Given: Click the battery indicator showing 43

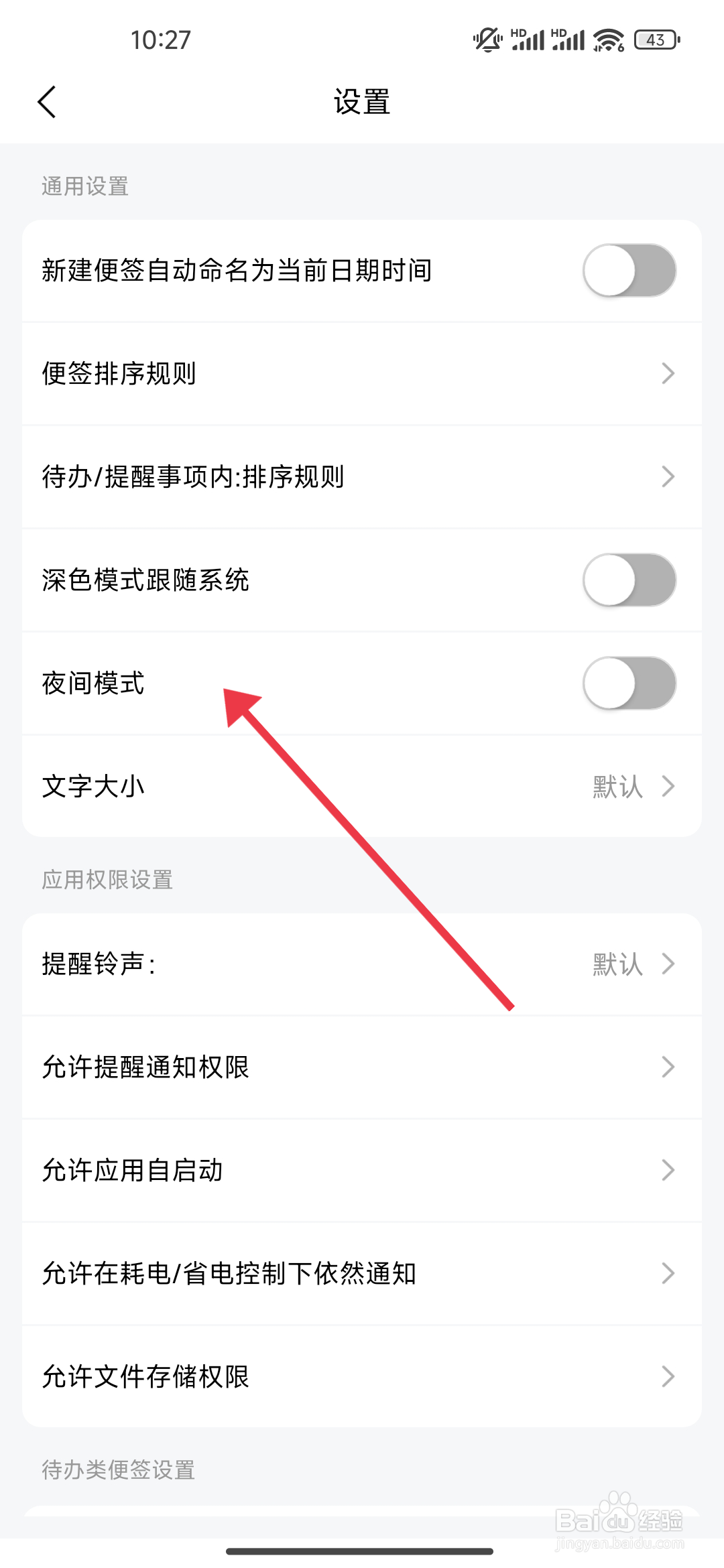Looking at the screenshot, I should pos(656,40).
